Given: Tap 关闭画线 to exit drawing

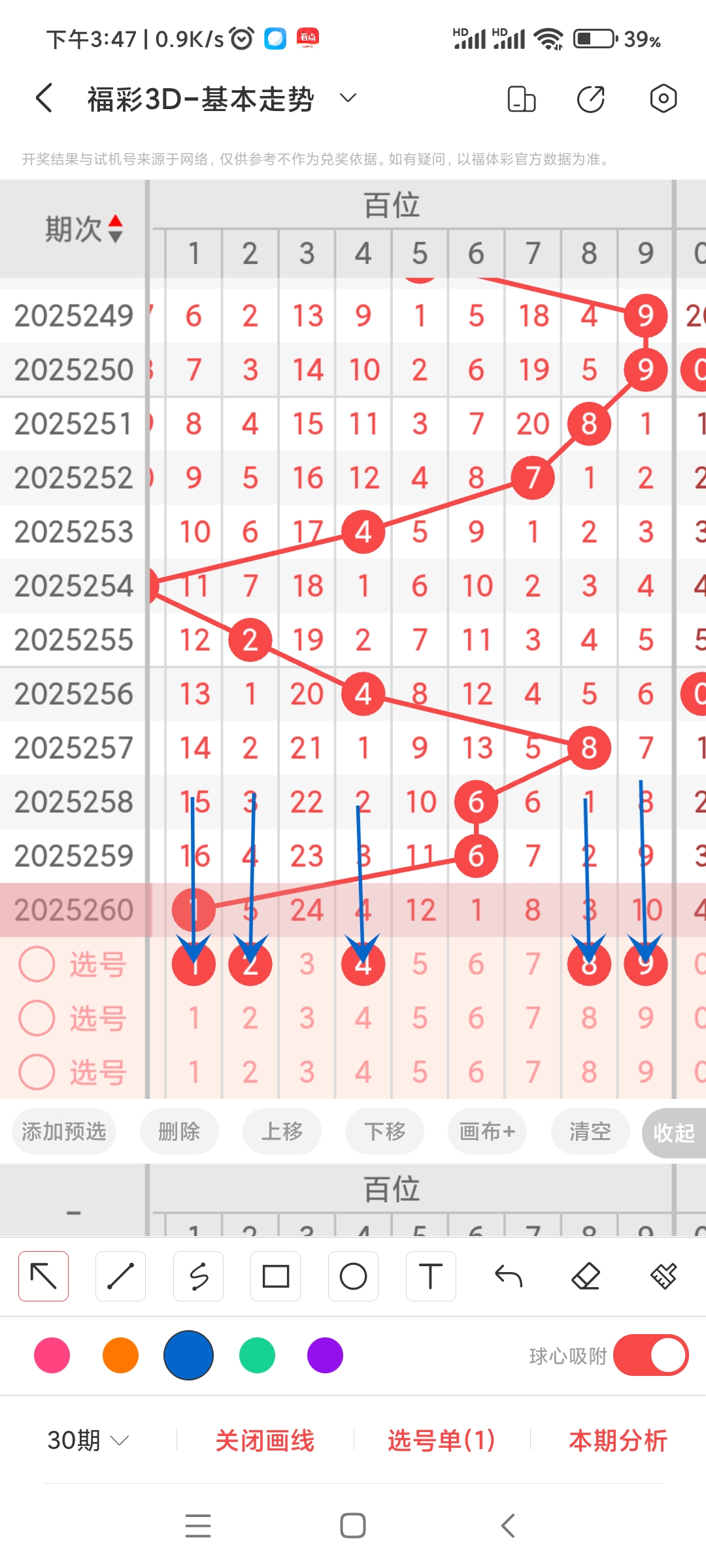Looking at the screenshot, I should coord(265,1440).
